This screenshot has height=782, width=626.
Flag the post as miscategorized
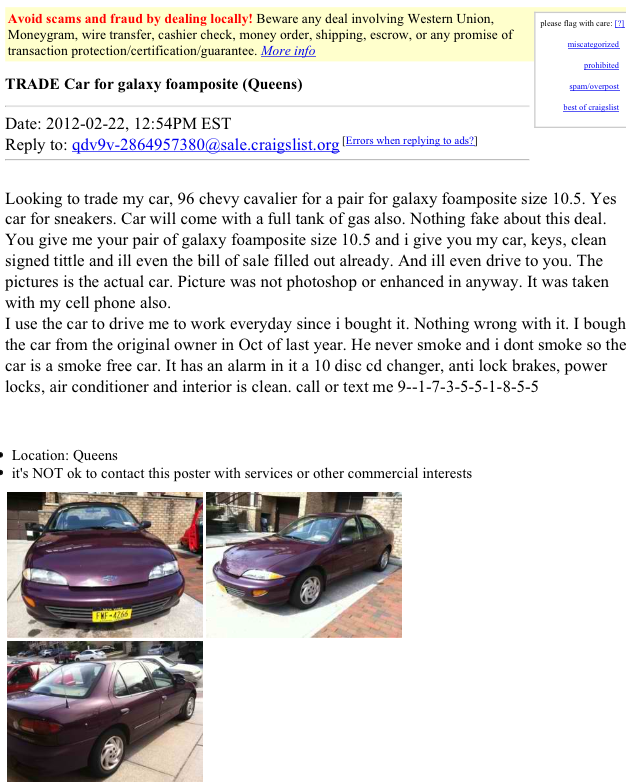coord(593,45)
